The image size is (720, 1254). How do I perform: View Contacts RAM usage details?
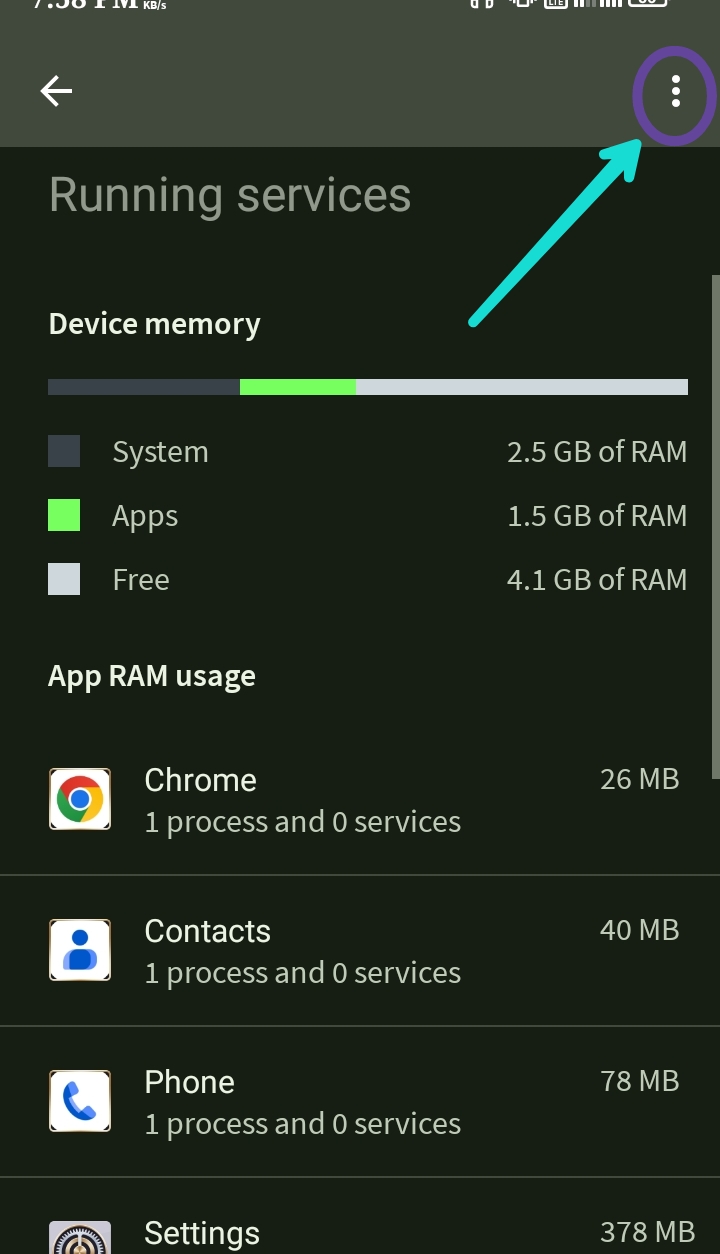[360, 951]
